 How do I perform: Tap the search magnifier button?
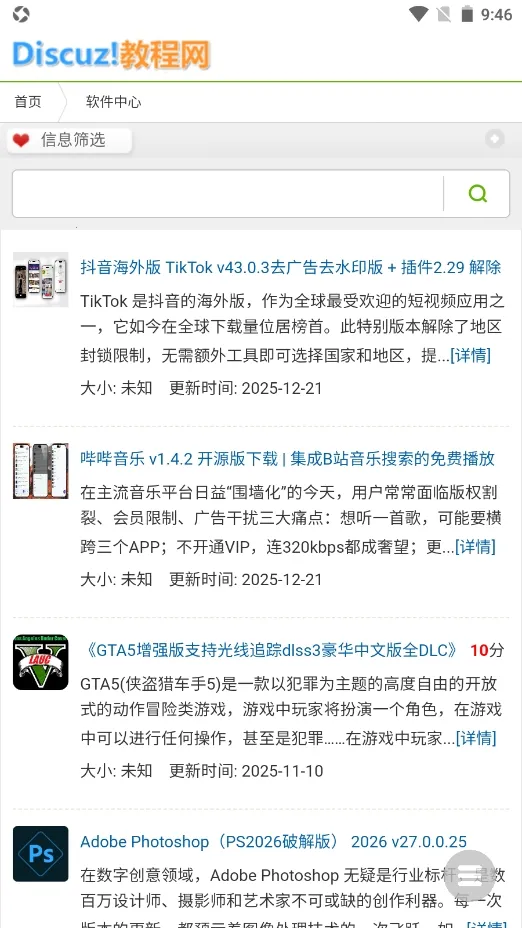[477, 194]
